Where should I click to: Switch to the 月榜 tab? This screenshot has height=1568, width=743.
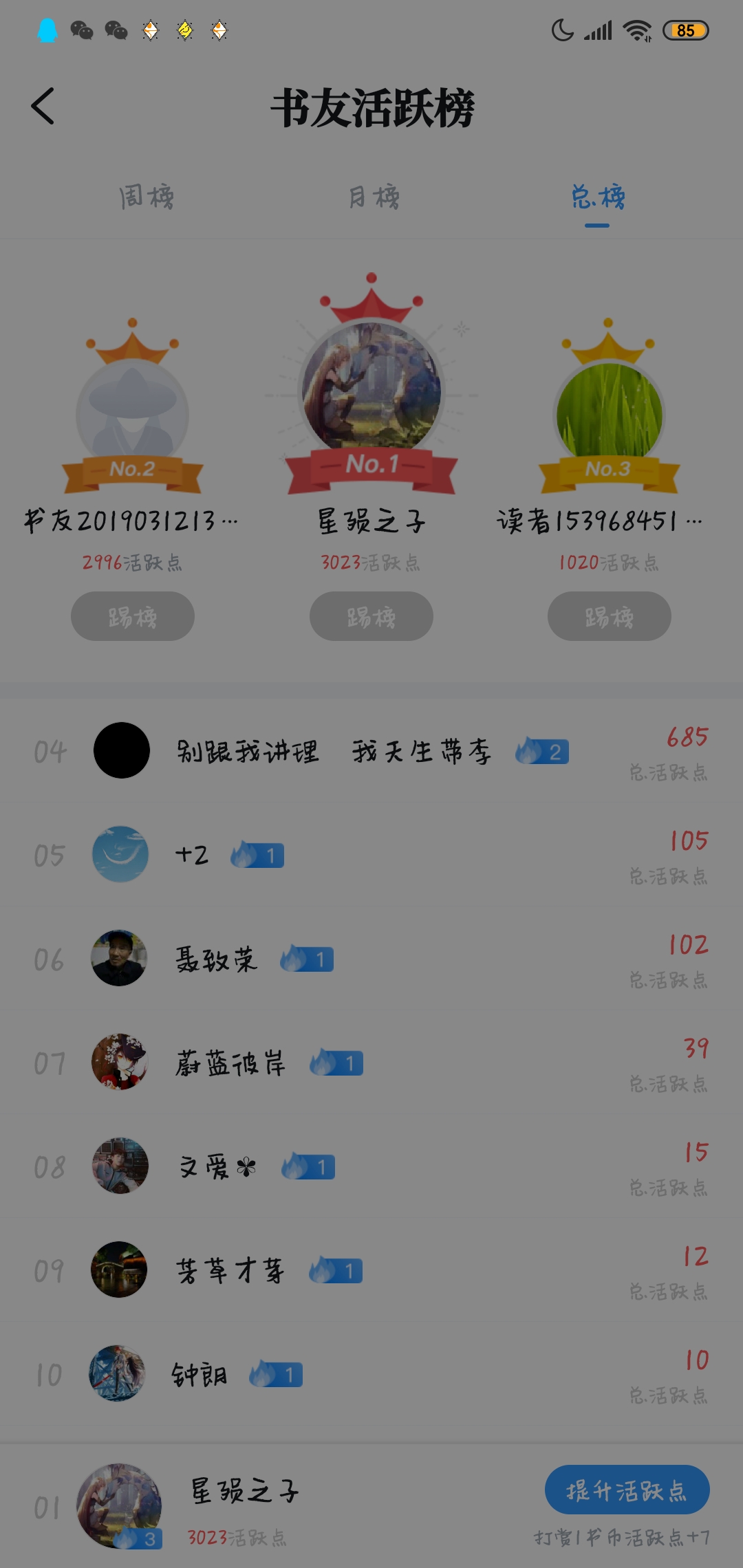pos(374,197)
